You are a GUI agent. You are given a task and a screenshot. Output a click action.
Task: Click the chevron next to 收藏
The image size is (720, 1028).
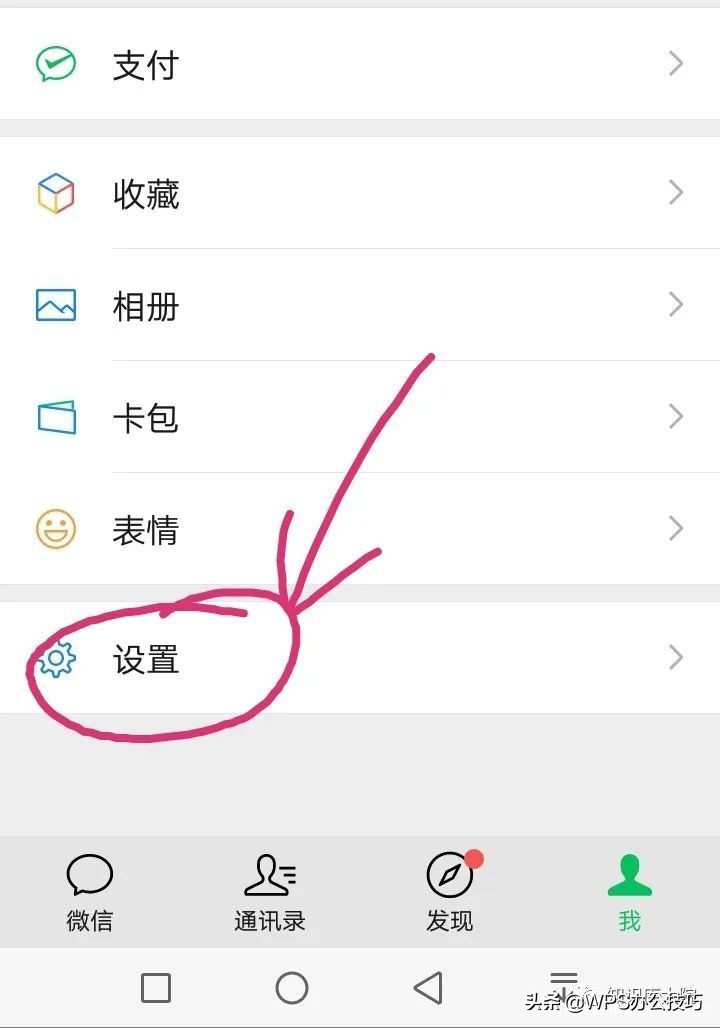click(674, 194)
